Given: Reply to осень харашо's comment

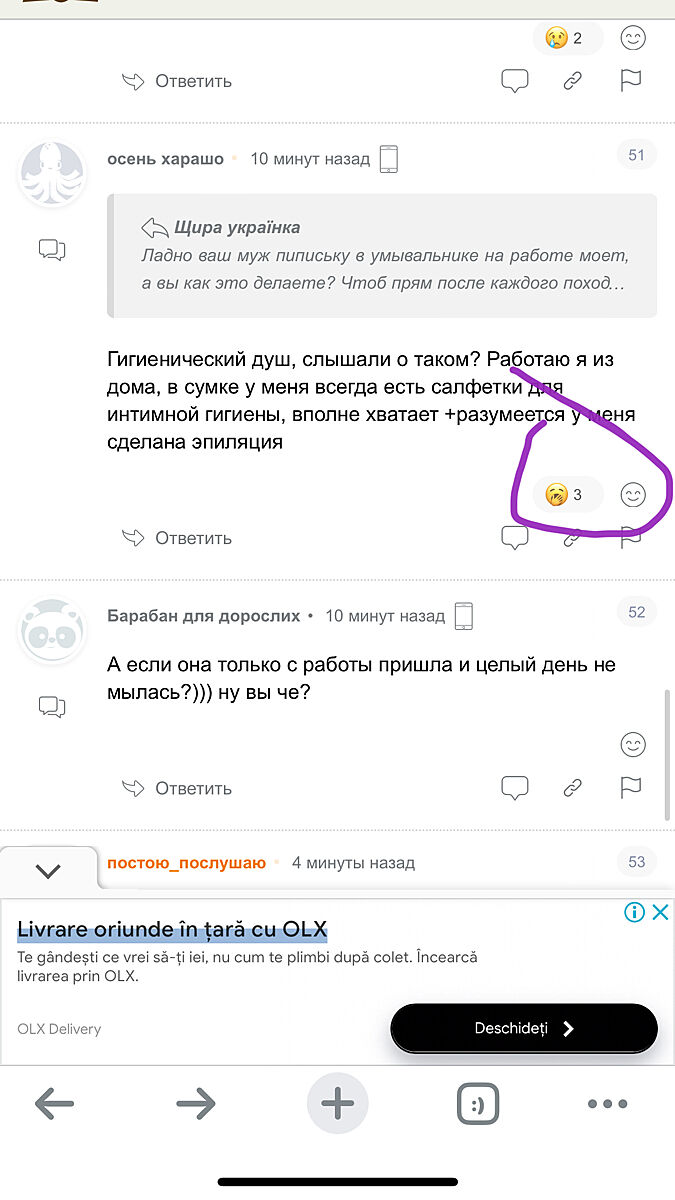Looking at the screenshot, I should coord(177,538).
